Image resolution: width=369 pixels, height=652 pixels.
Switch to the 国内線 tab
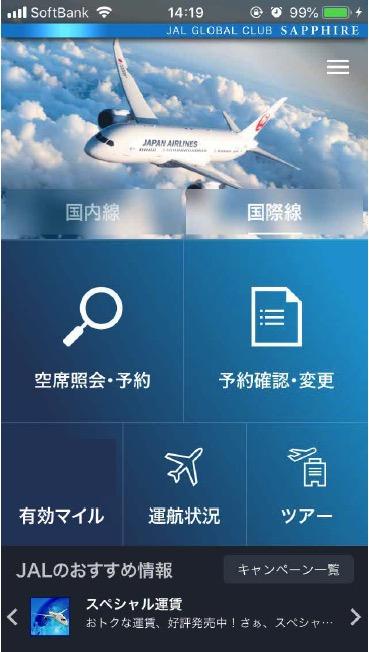[x=93, y=214]
